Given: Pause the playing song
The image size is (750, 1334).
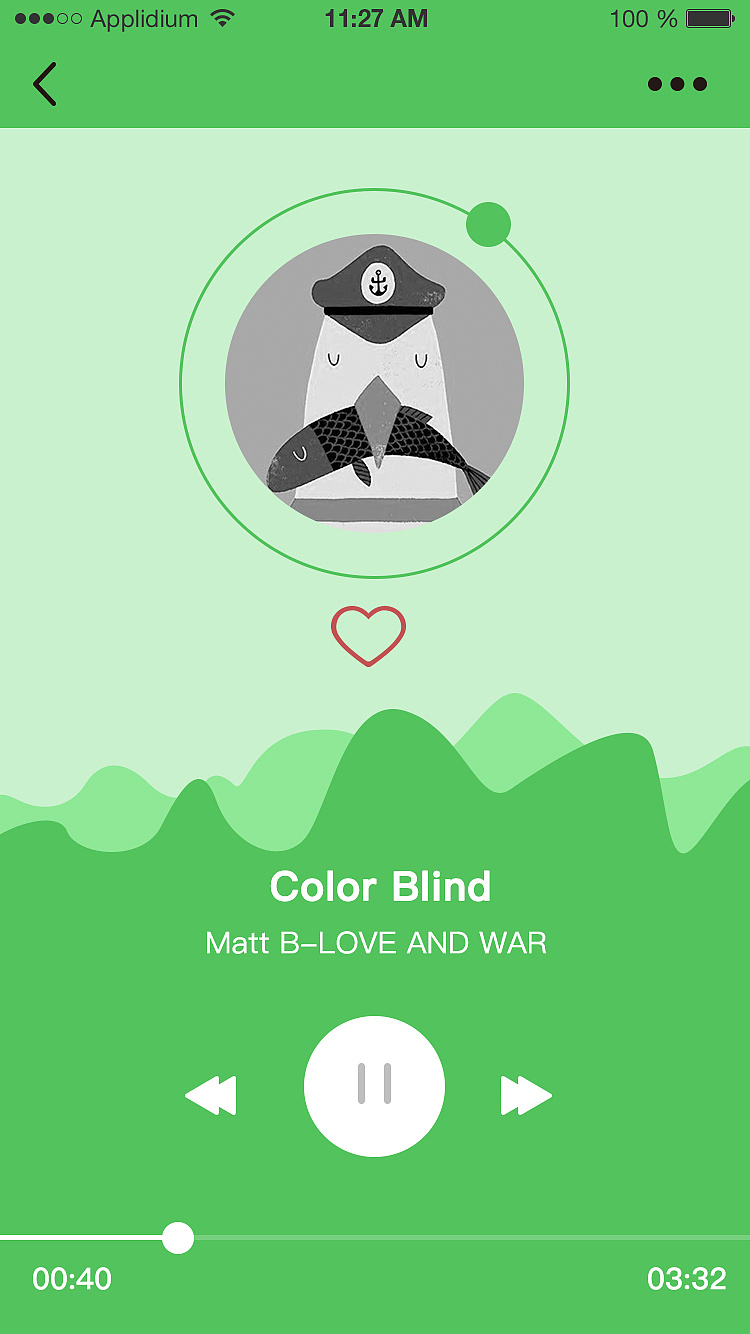Looking at the screenshot, I should 374,1086.
